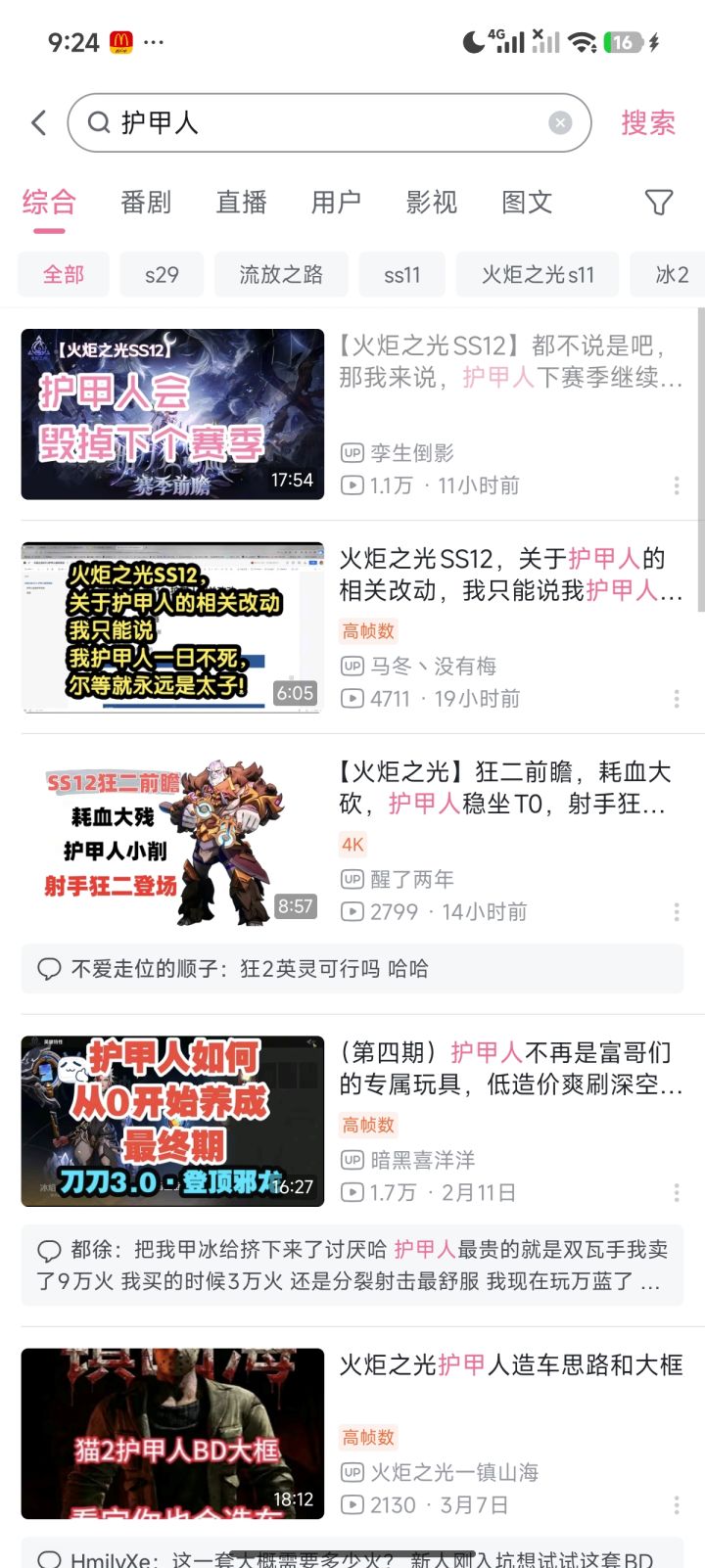Open uploader profile via UP icon next to 李生倒影

click(352, 452)
